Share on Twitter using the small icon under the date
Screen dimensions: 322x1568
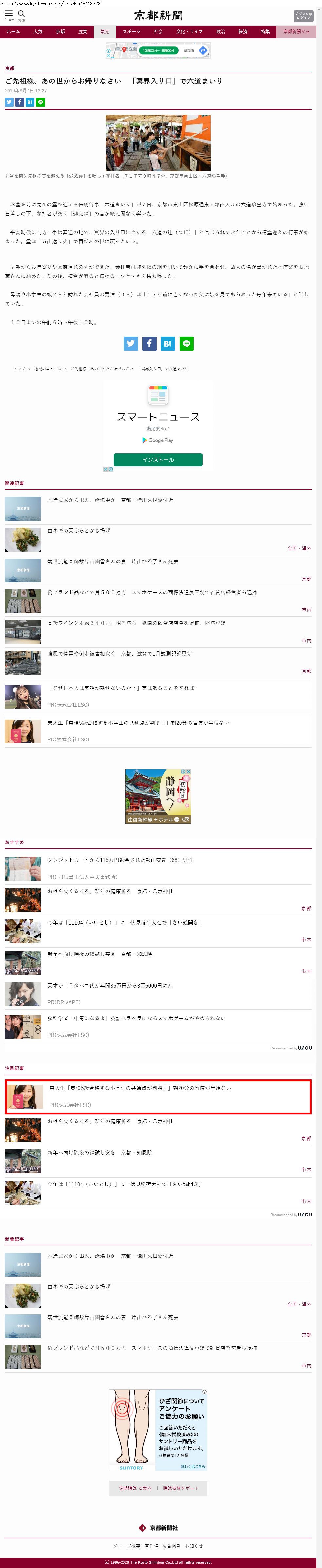coord(9,102)
